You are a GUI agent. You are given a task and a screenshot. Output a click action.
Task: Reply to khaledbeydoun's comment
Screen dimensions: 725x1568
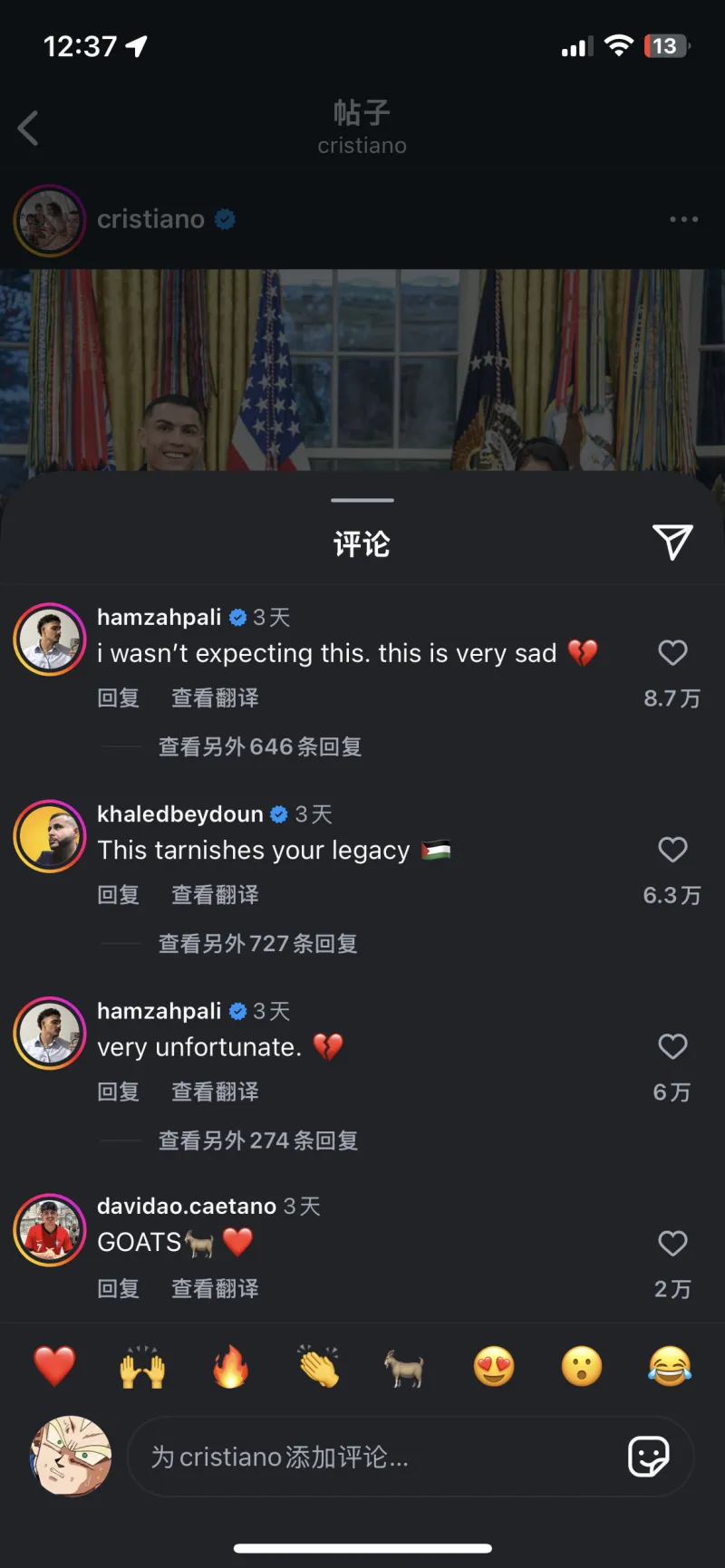coord(118,895)
